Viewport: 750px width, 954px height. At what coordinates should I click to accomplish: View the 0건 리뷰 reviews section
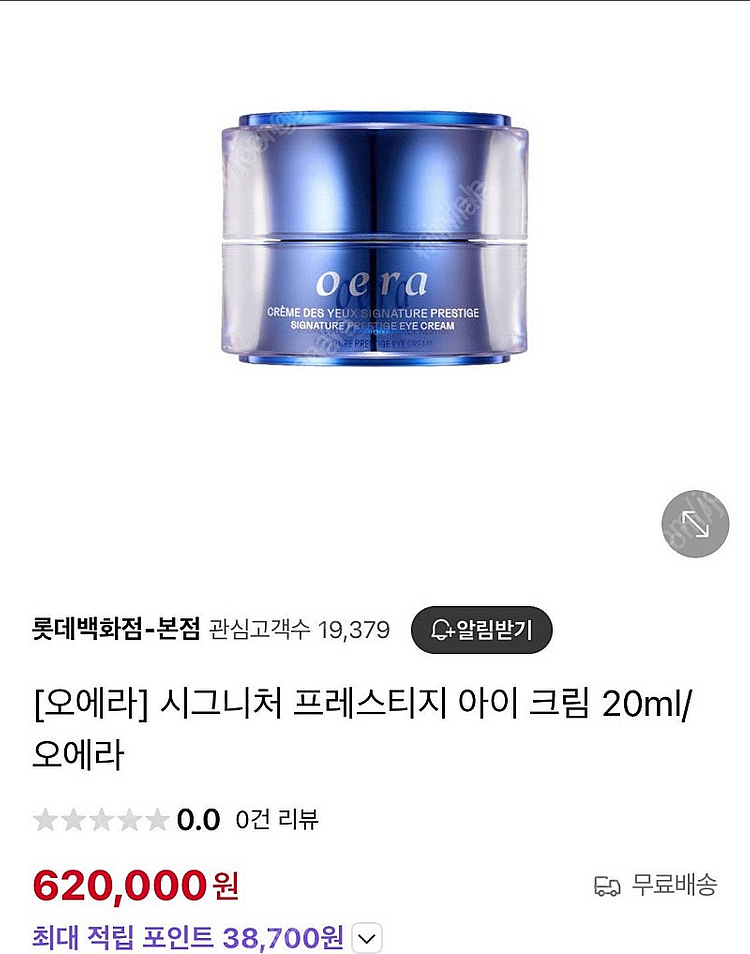point(276,820)
